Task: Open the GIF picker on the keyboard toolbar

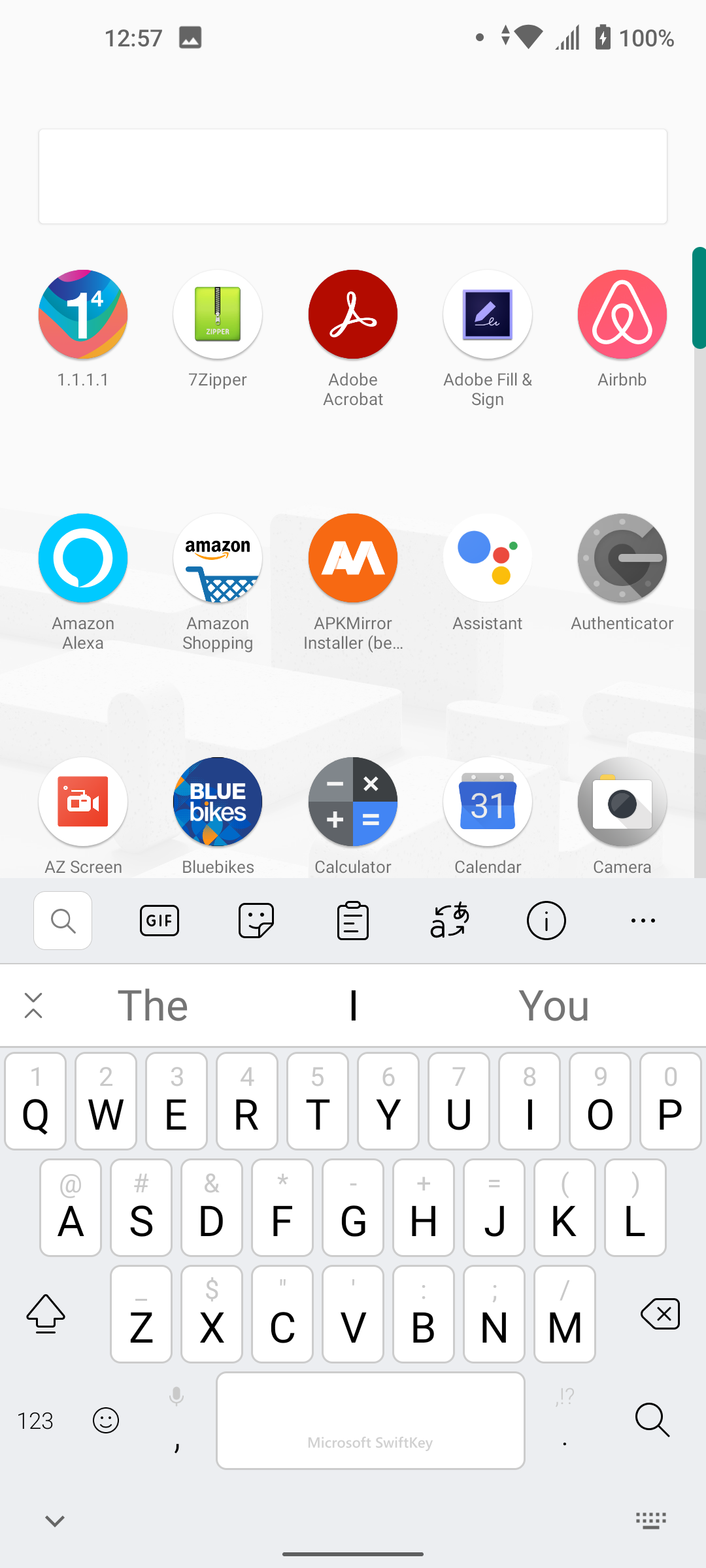Action: pos(158,920)
